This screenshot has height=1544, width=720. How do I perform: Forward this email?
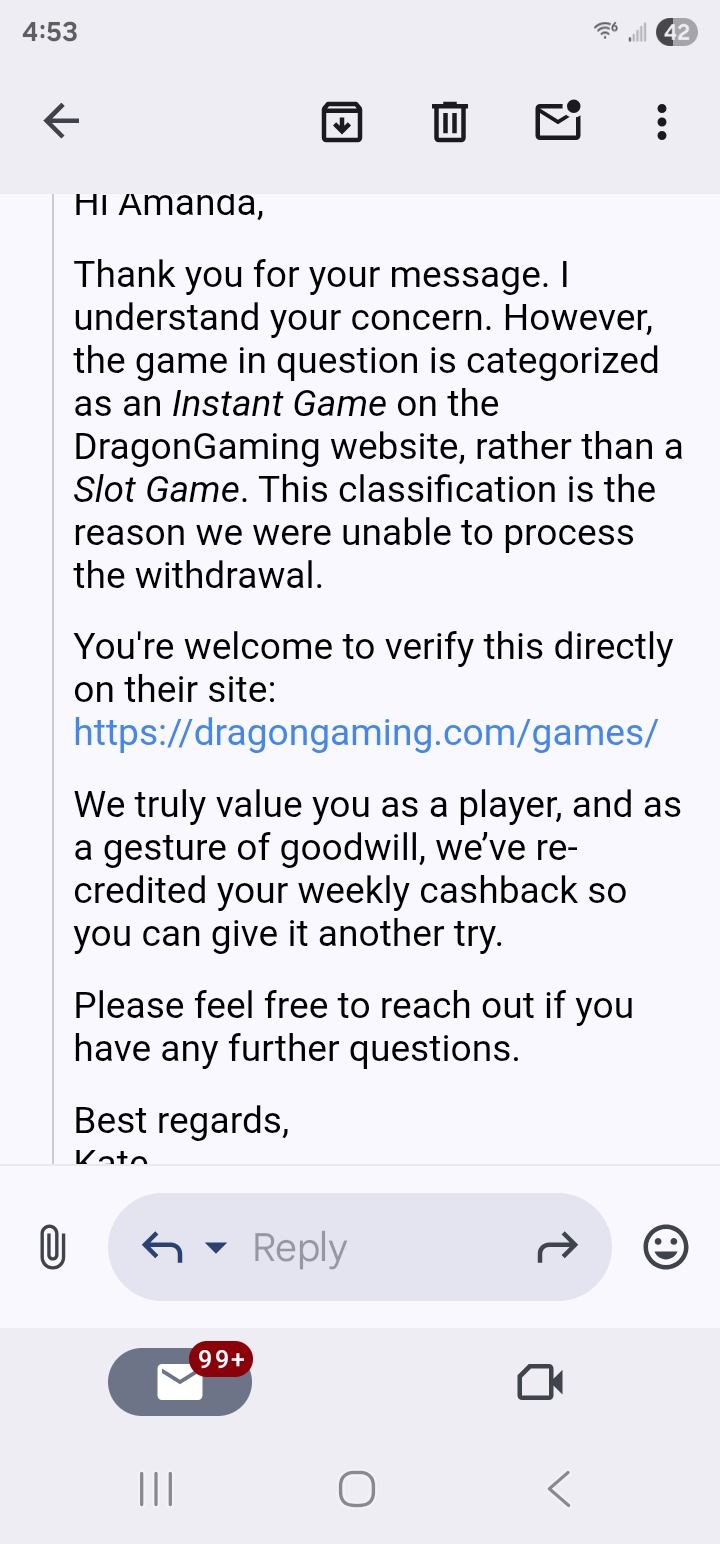pos(558,1247)
